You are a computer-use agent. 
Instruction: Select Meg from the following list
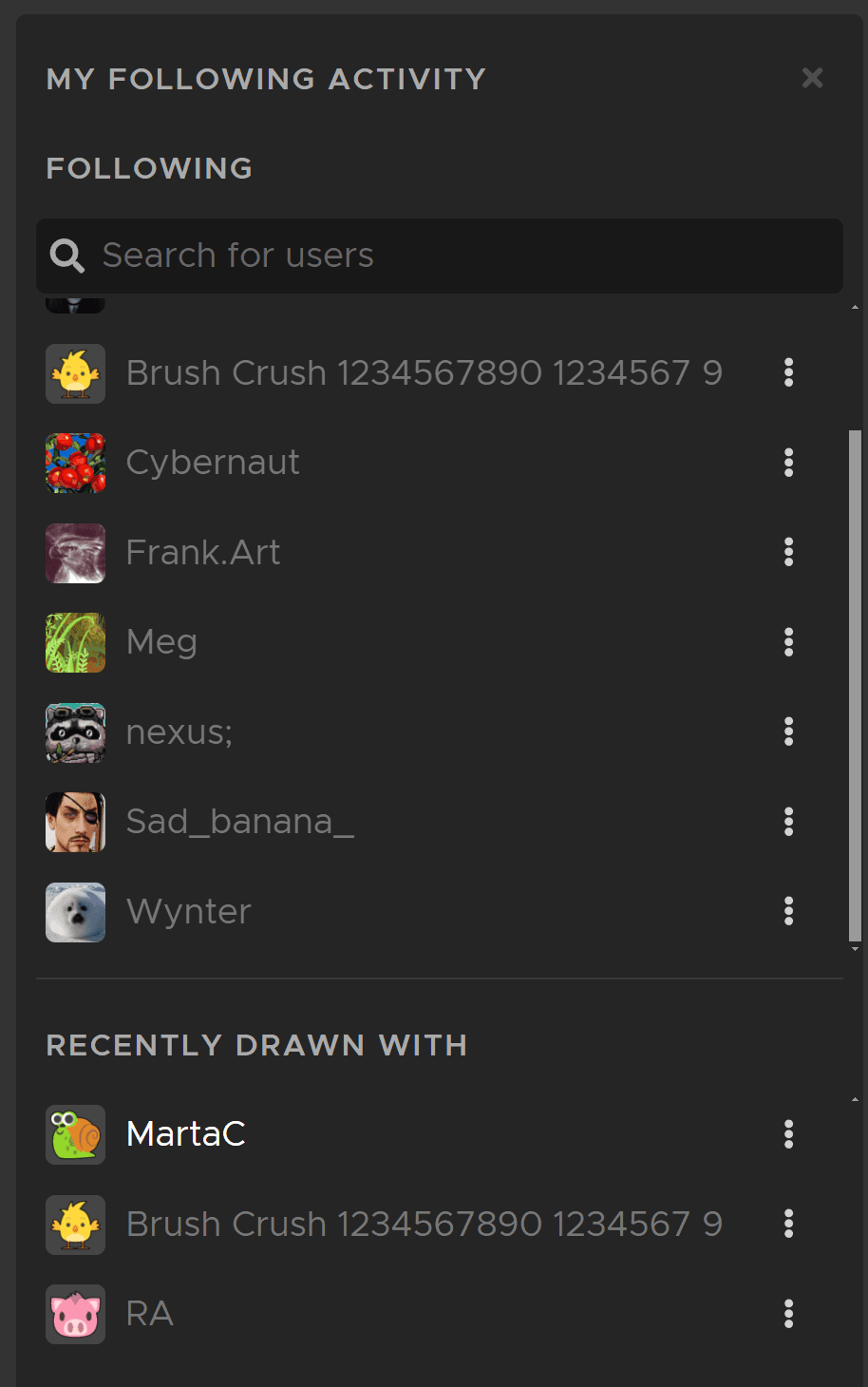coord(161,642)
